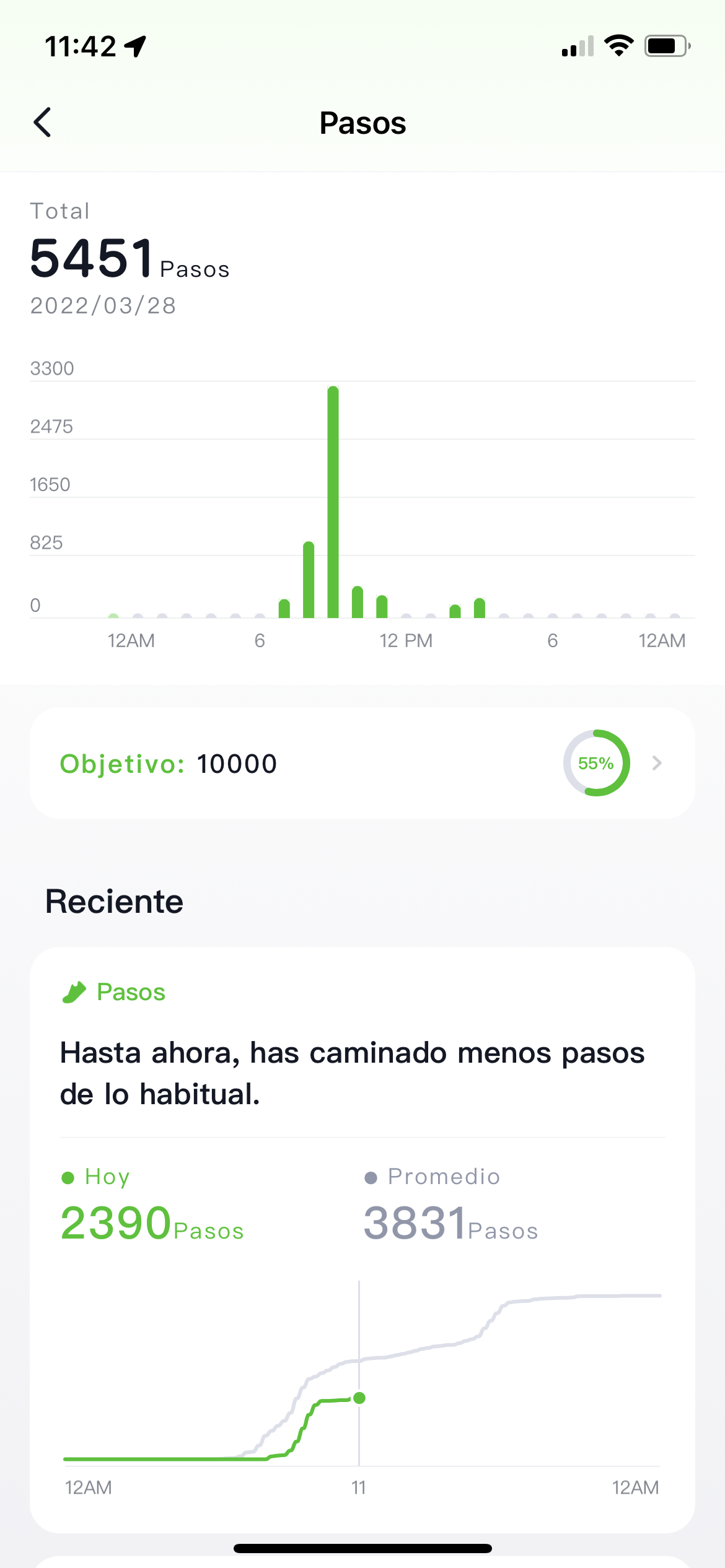The width and height of the screenshot is (725, 1568).
Task: Select the tallest bar in the steps chart
Action: (333, 502)
